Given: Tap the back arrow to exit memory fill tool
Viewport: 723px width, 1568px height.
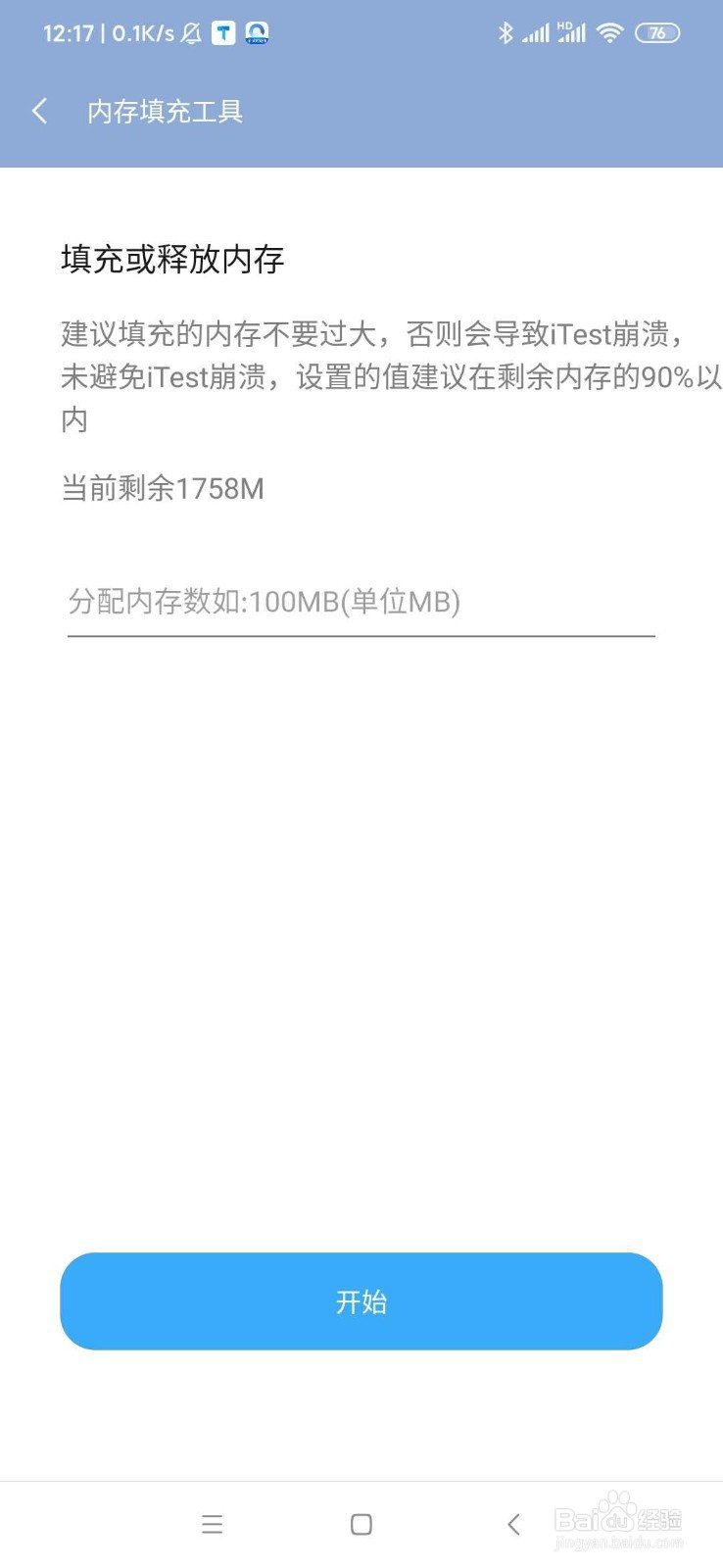Looking at the screenshot, I should [39, 111].
